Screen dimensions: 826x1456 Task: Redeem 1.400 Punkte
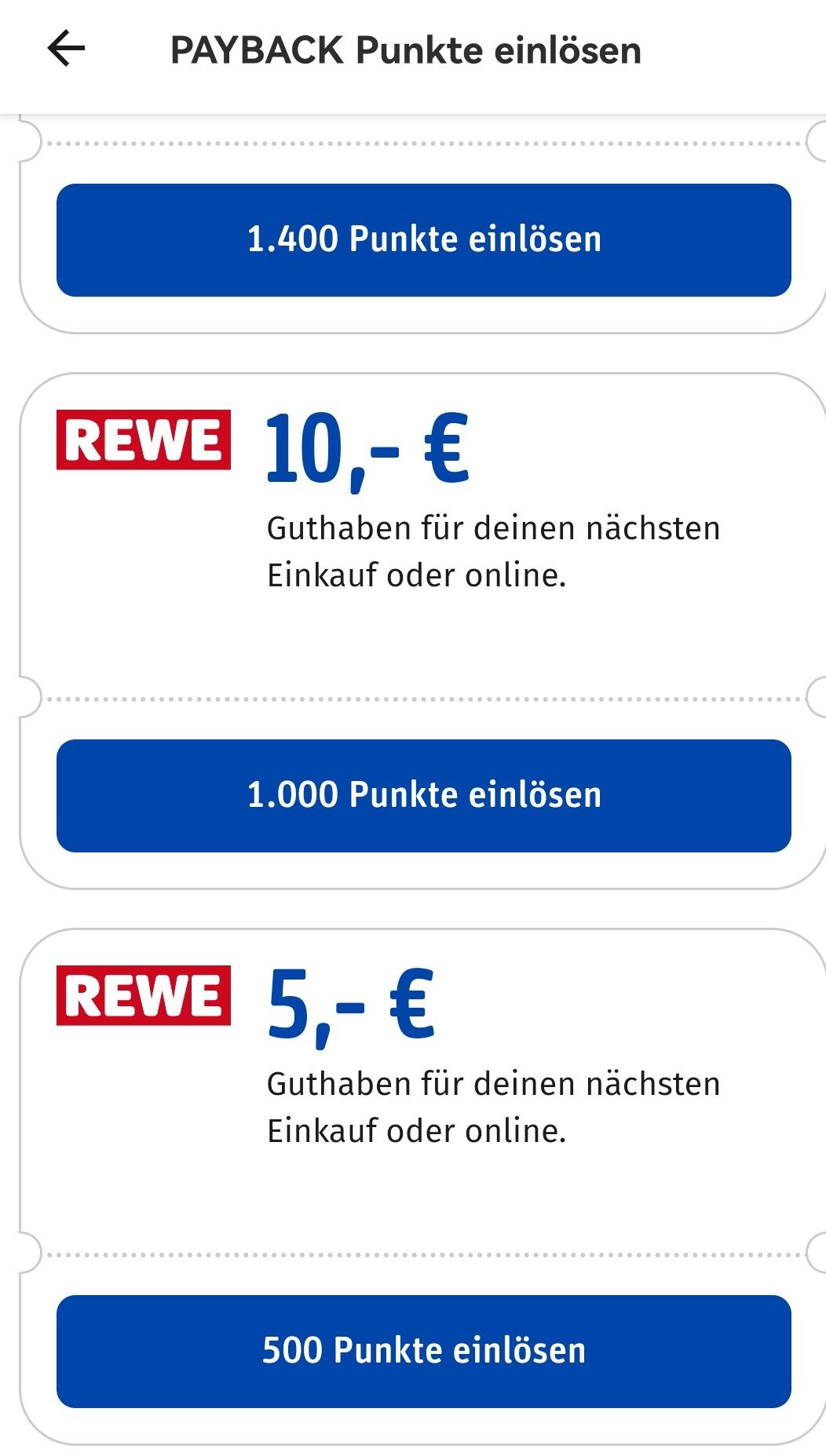coord(424,240)
